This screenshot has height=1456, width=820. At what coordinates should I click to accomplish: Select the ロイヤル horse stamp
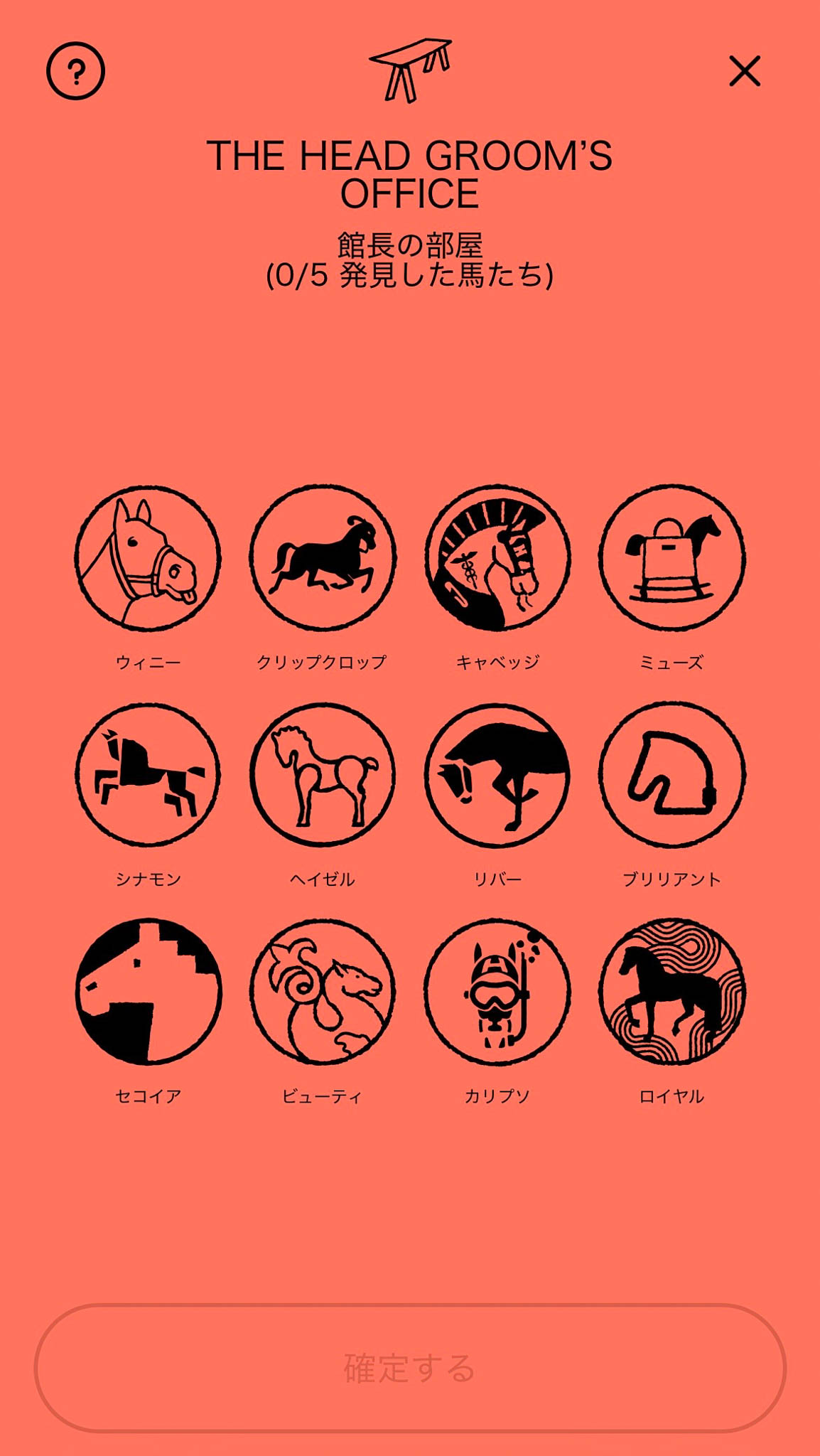click(x=671, y=992)
